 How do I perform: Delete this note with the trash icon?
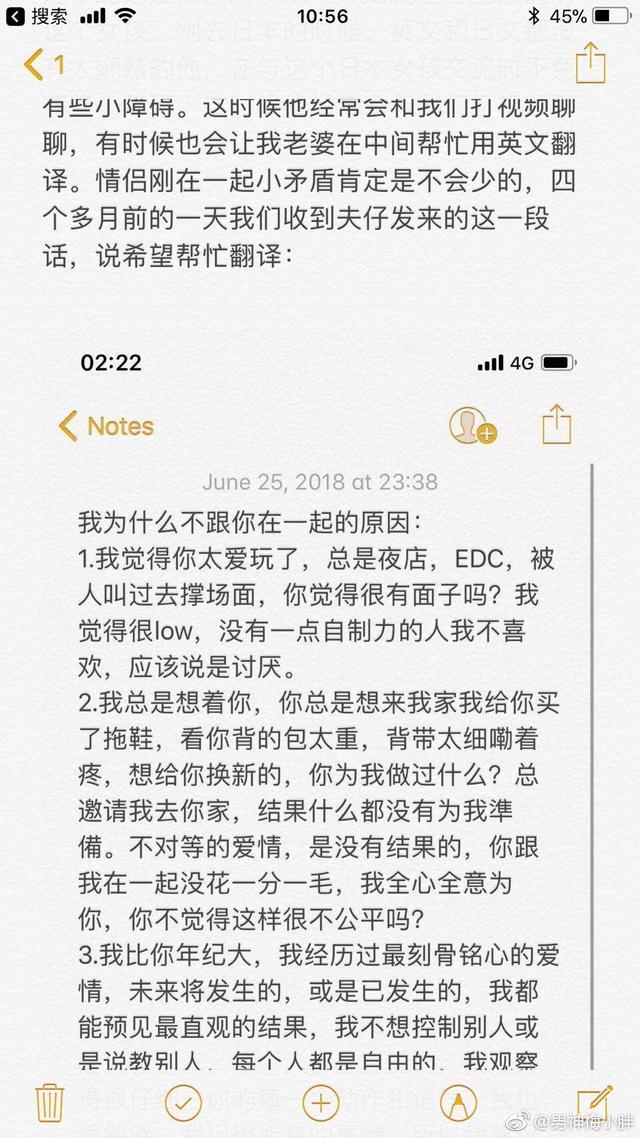coord(50,1103)
